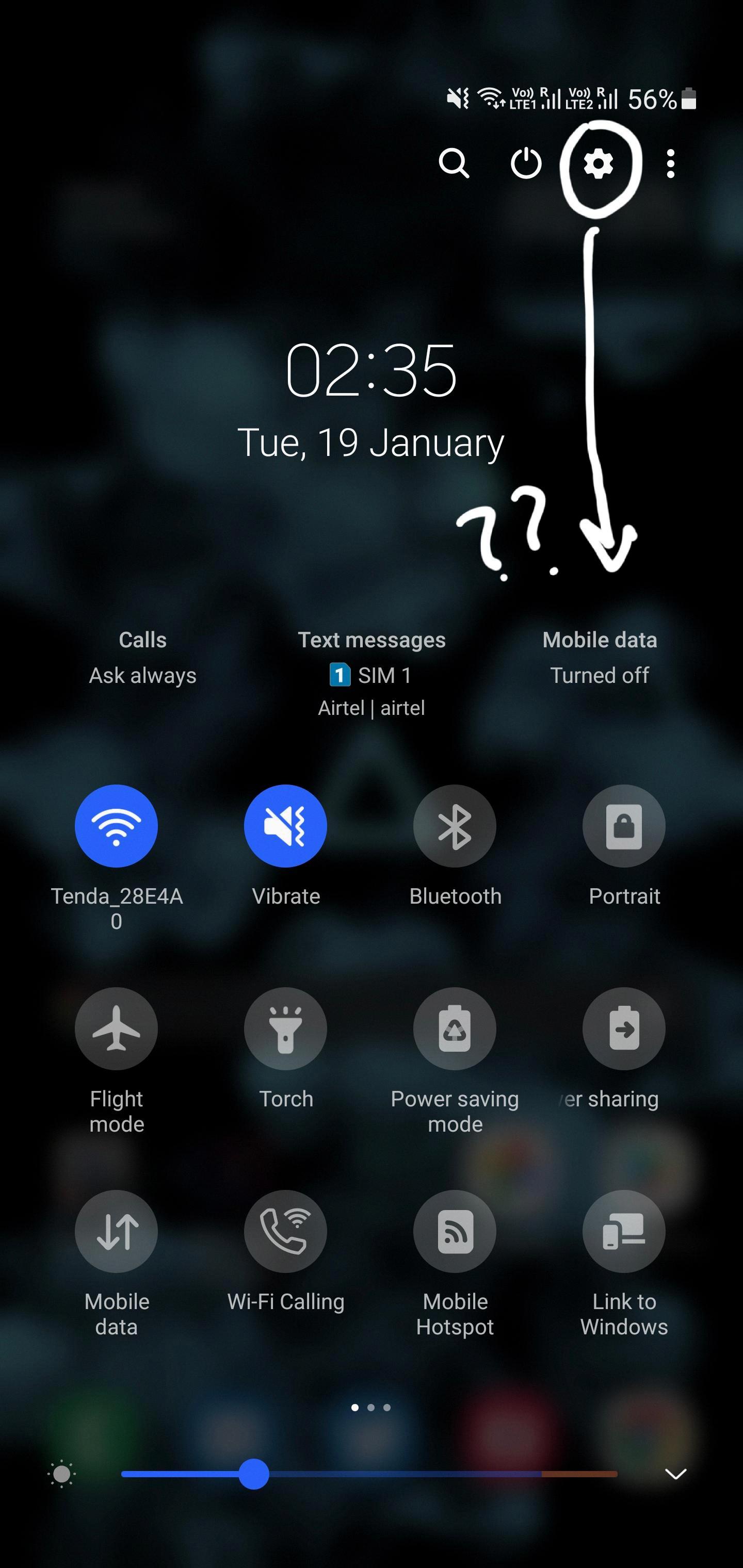The height and width of the screenshot is (1568, 743).
Task: Toggle Link to Windows
Action: click(x=624, y=1231)
